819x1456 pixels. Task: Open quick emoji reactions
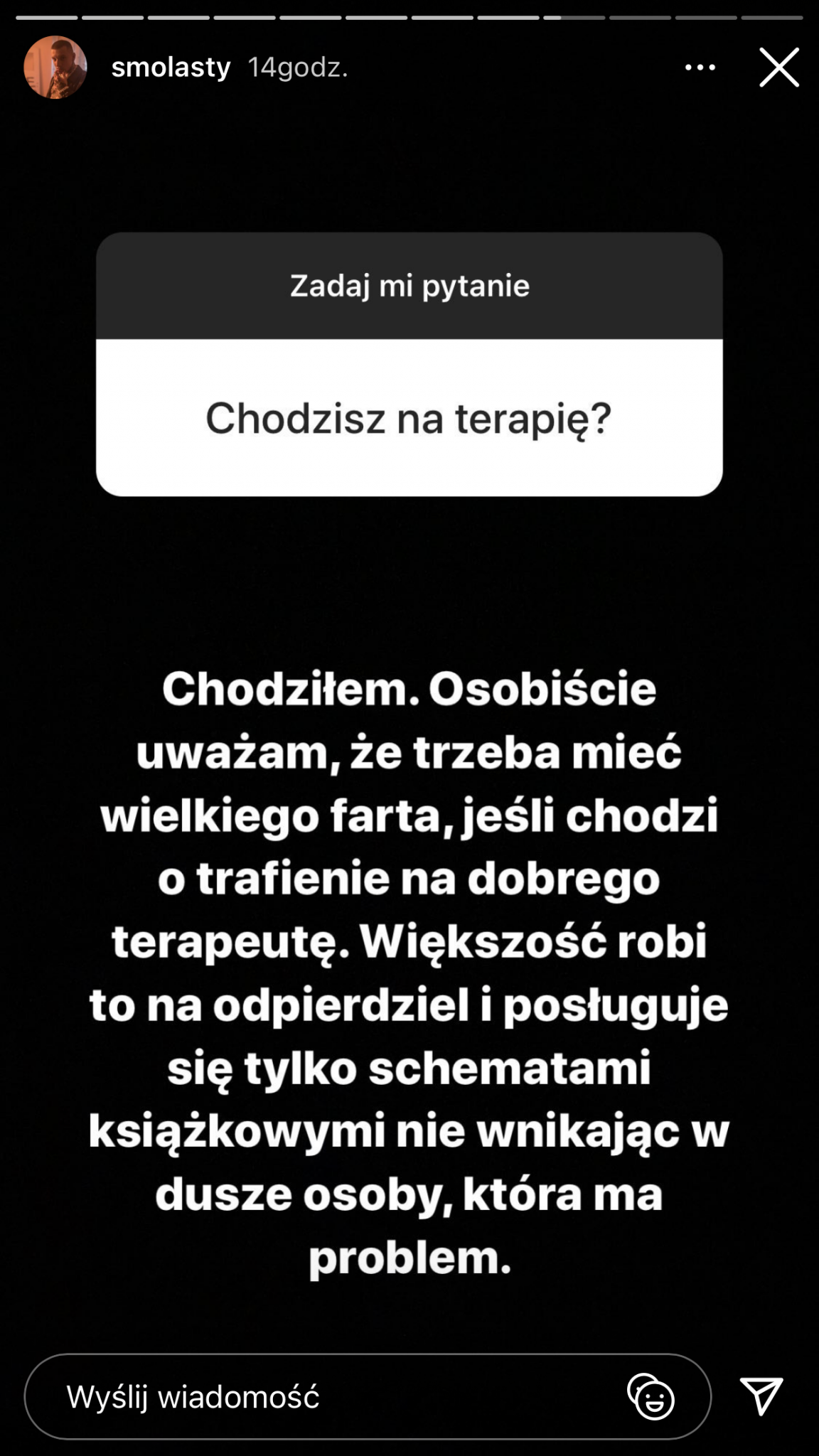click(x=651, y=1397)
